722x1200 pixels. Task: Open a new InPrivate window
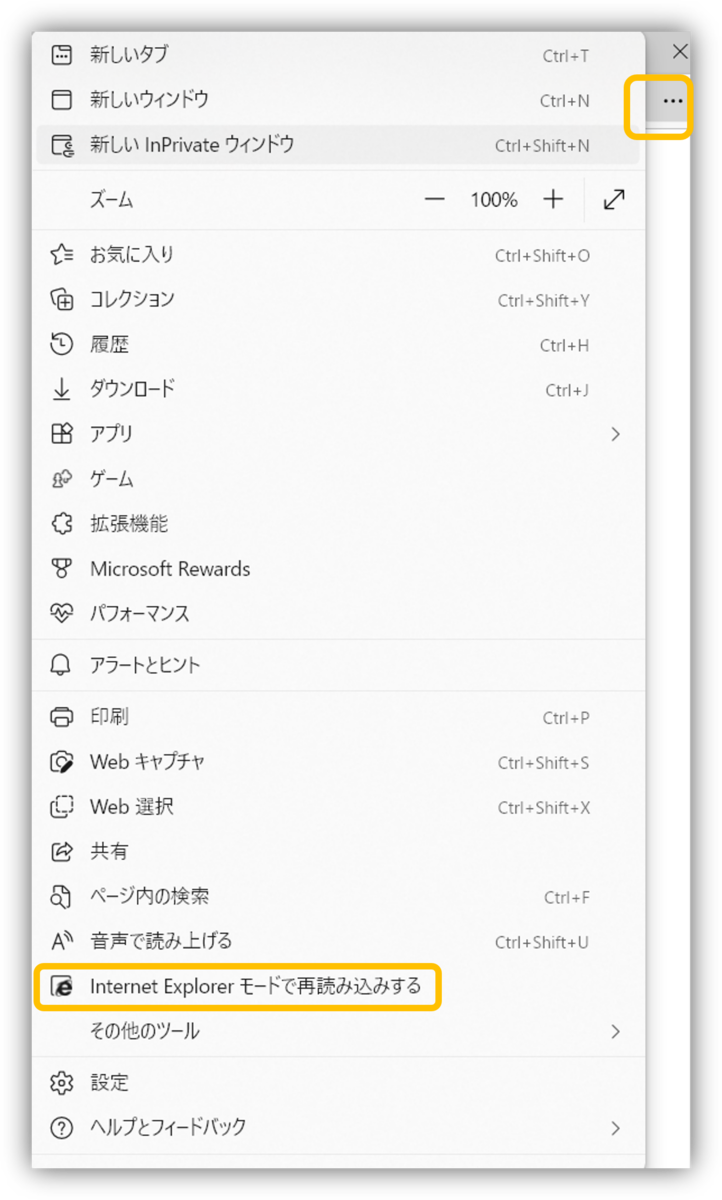[338, 145]
